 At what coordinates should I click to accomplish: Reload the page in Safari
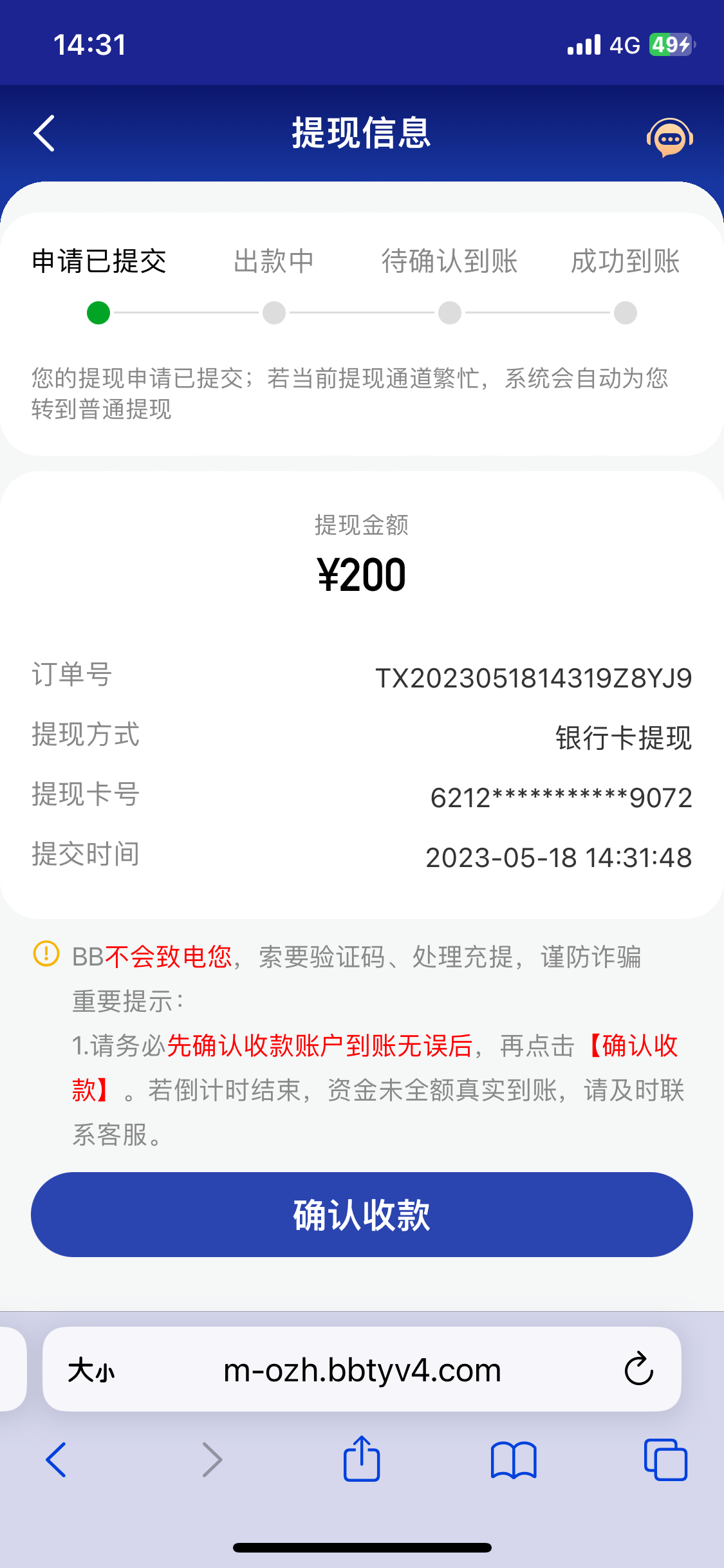click(x=638, y=1369)
